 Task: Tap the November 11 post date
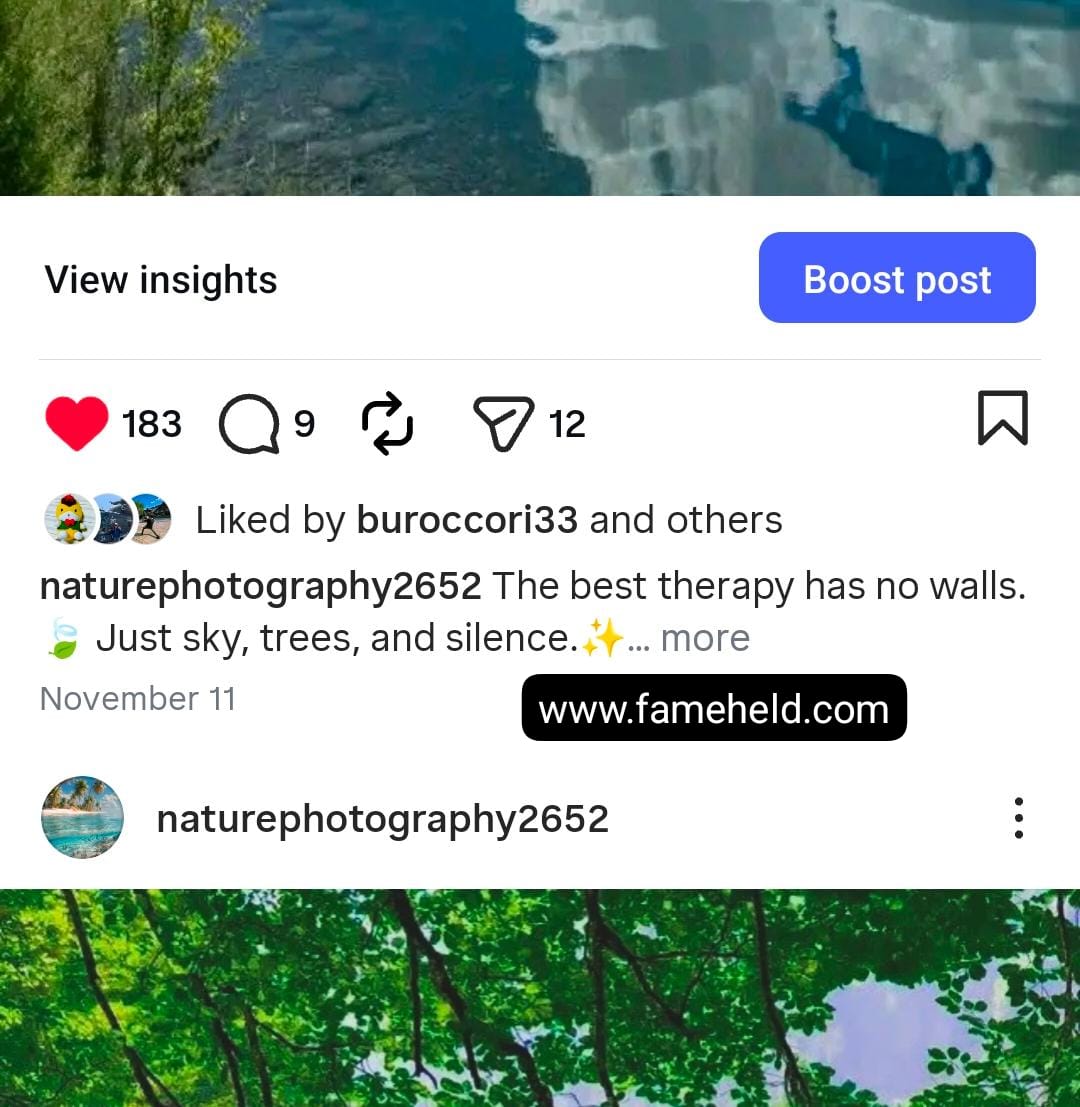tap(136, 699)
